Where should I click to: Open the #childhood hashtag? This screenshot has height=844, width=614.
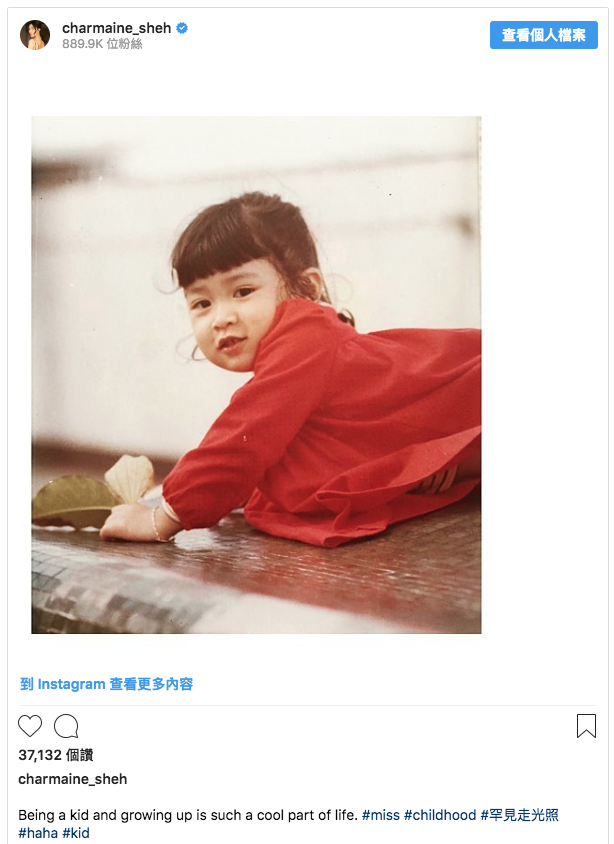[x=440, y=815]
